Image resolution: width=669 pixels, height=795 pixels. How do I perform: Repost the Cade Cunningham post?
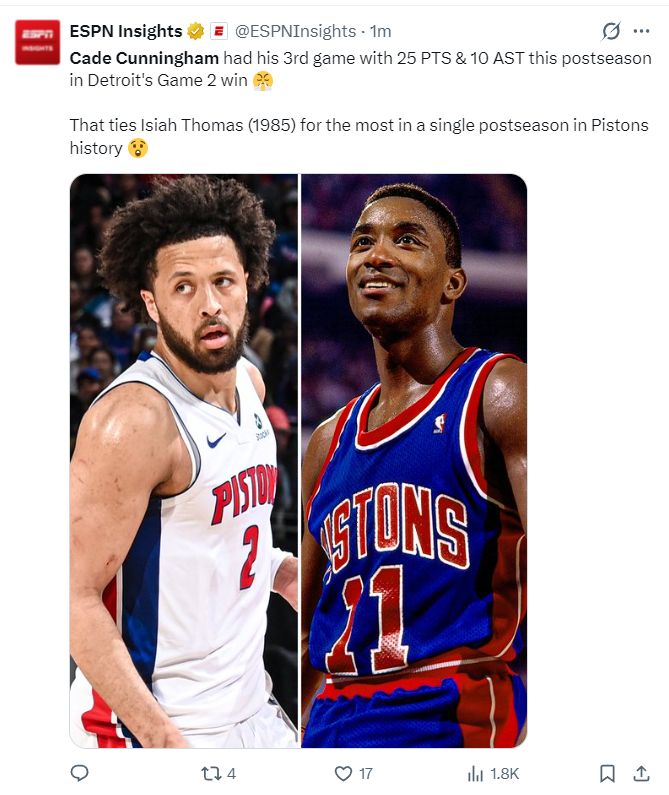219,773
